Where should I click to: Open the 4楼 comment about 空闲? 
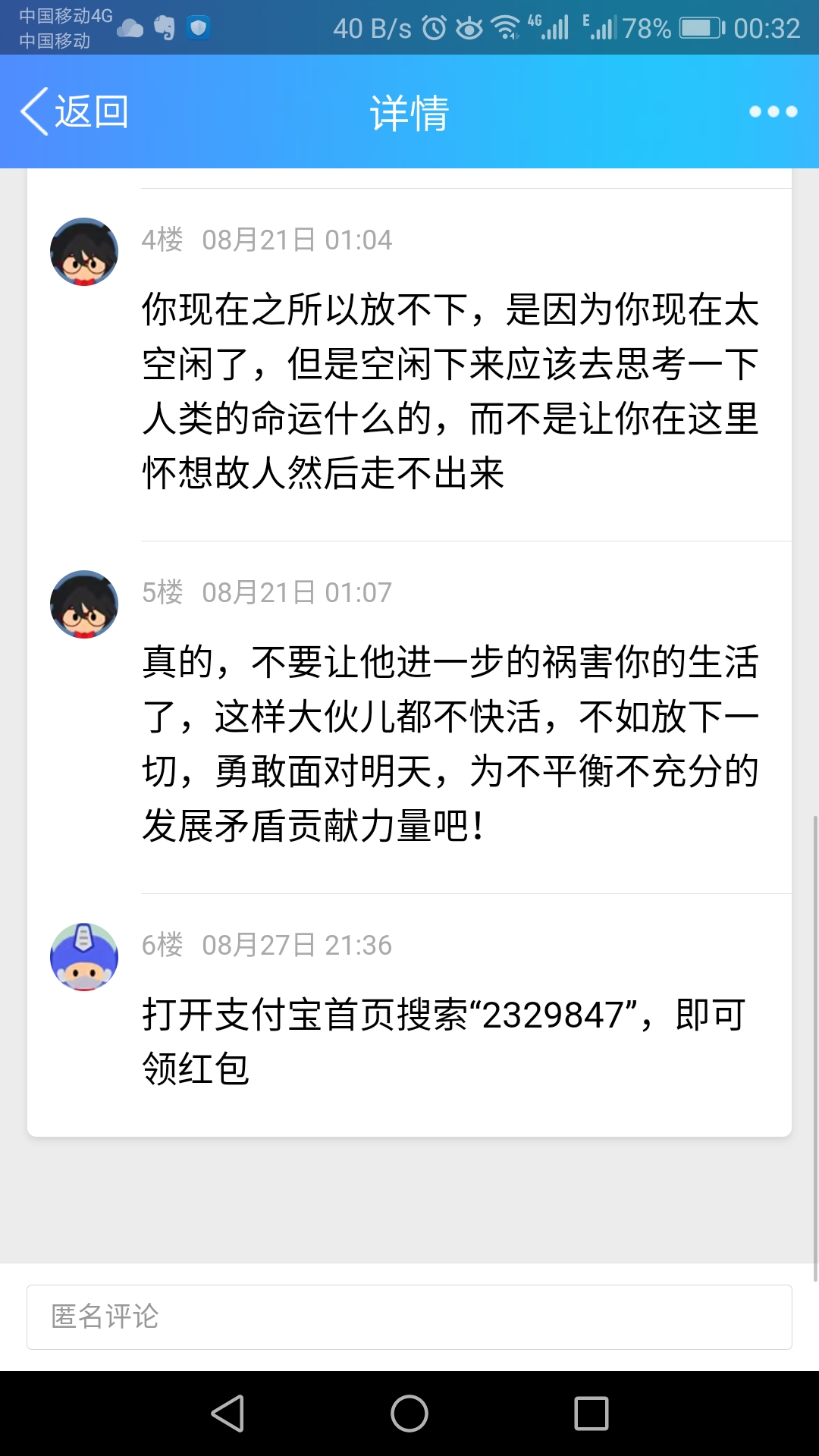tap(450, 391)
